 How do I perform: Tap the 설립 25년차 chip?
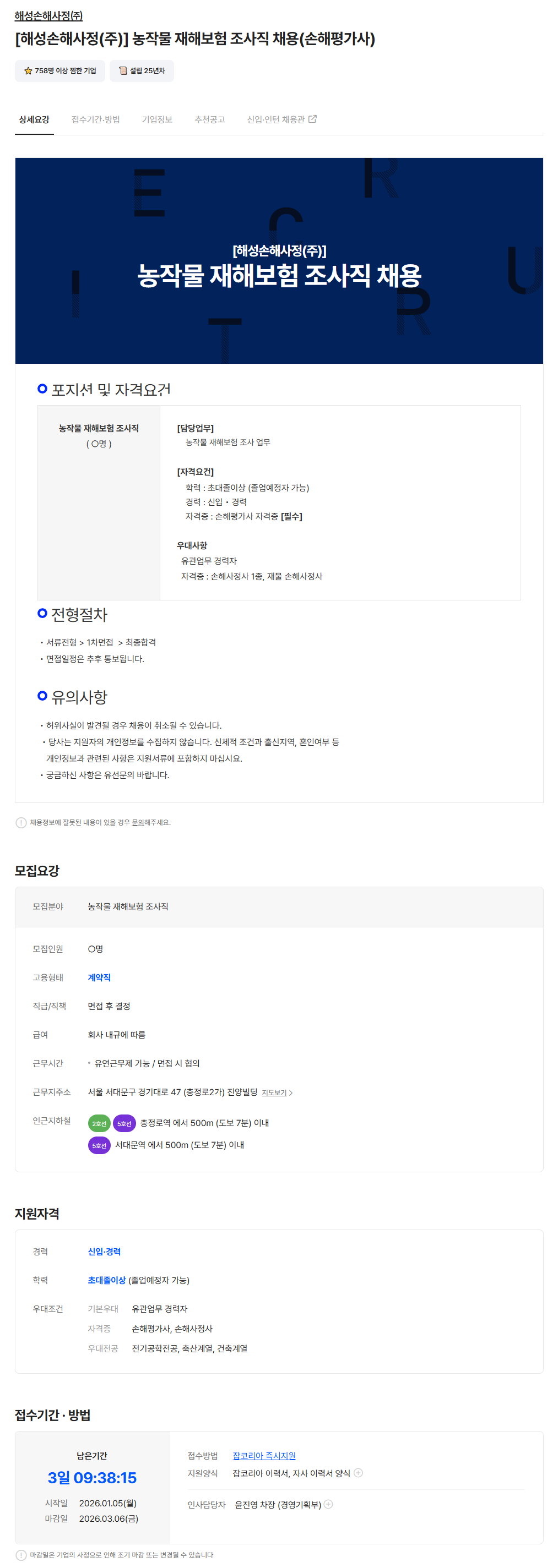pos(142,70)
